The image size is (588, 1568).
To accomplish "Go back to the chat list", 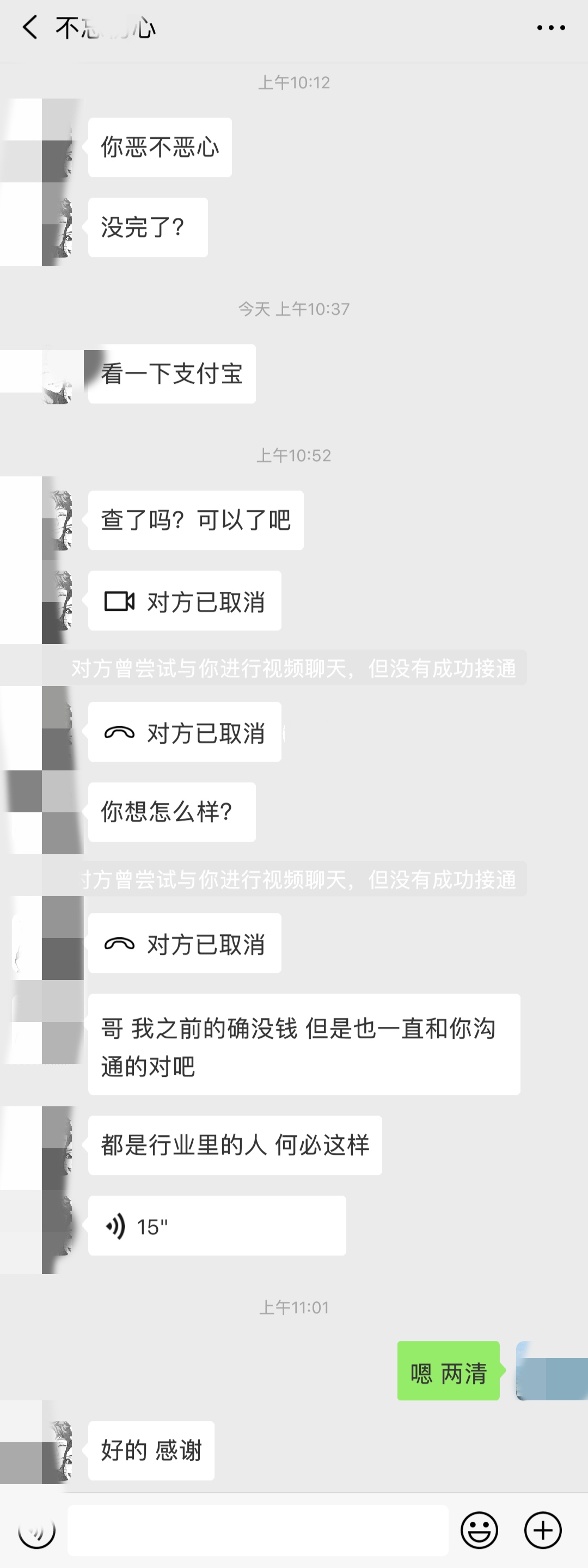I will click(x=30, y=27).
